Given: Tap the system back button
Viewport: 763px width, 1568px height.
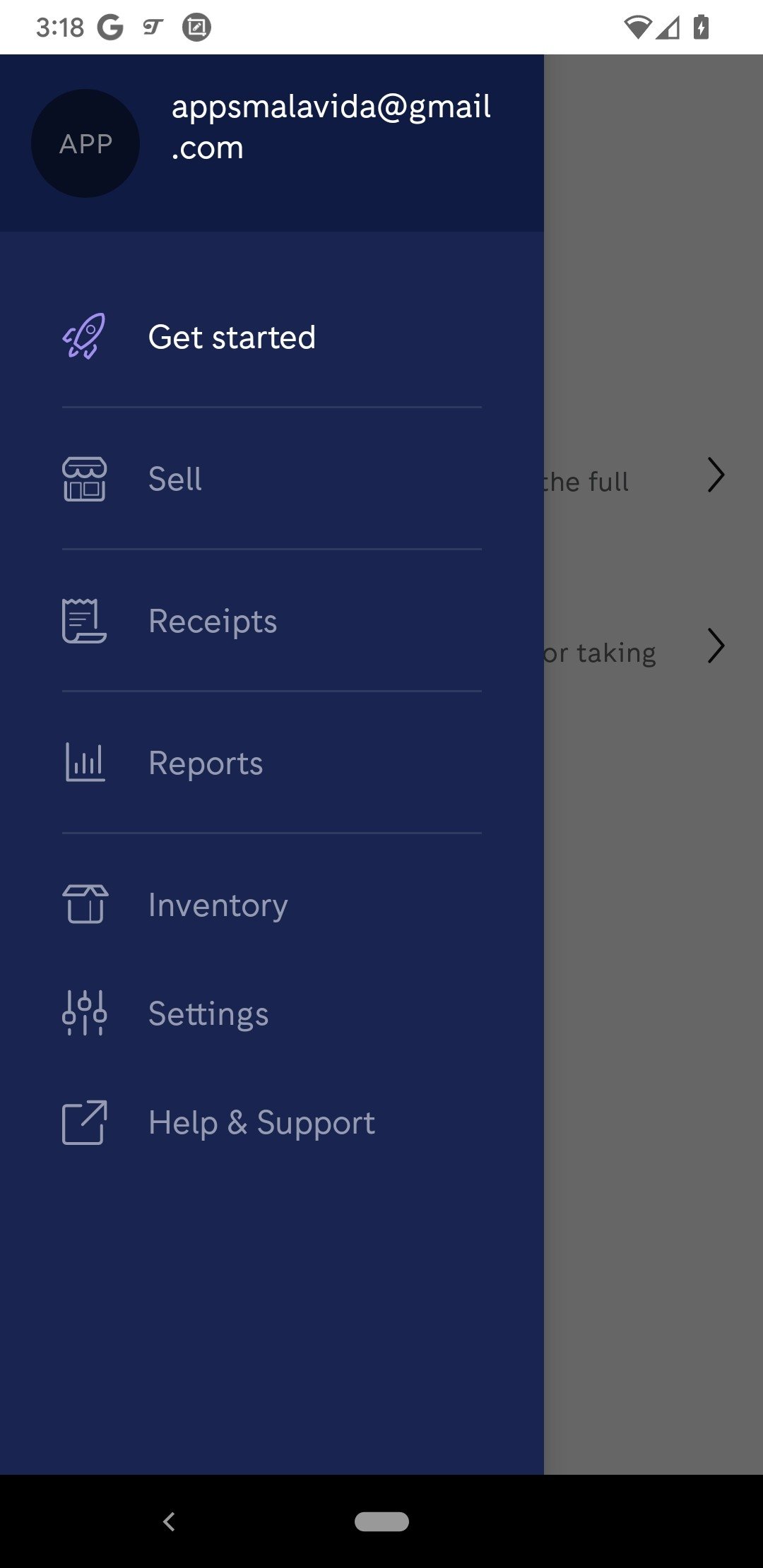Looking at the screenshot, I should (x=169, y=1521).
